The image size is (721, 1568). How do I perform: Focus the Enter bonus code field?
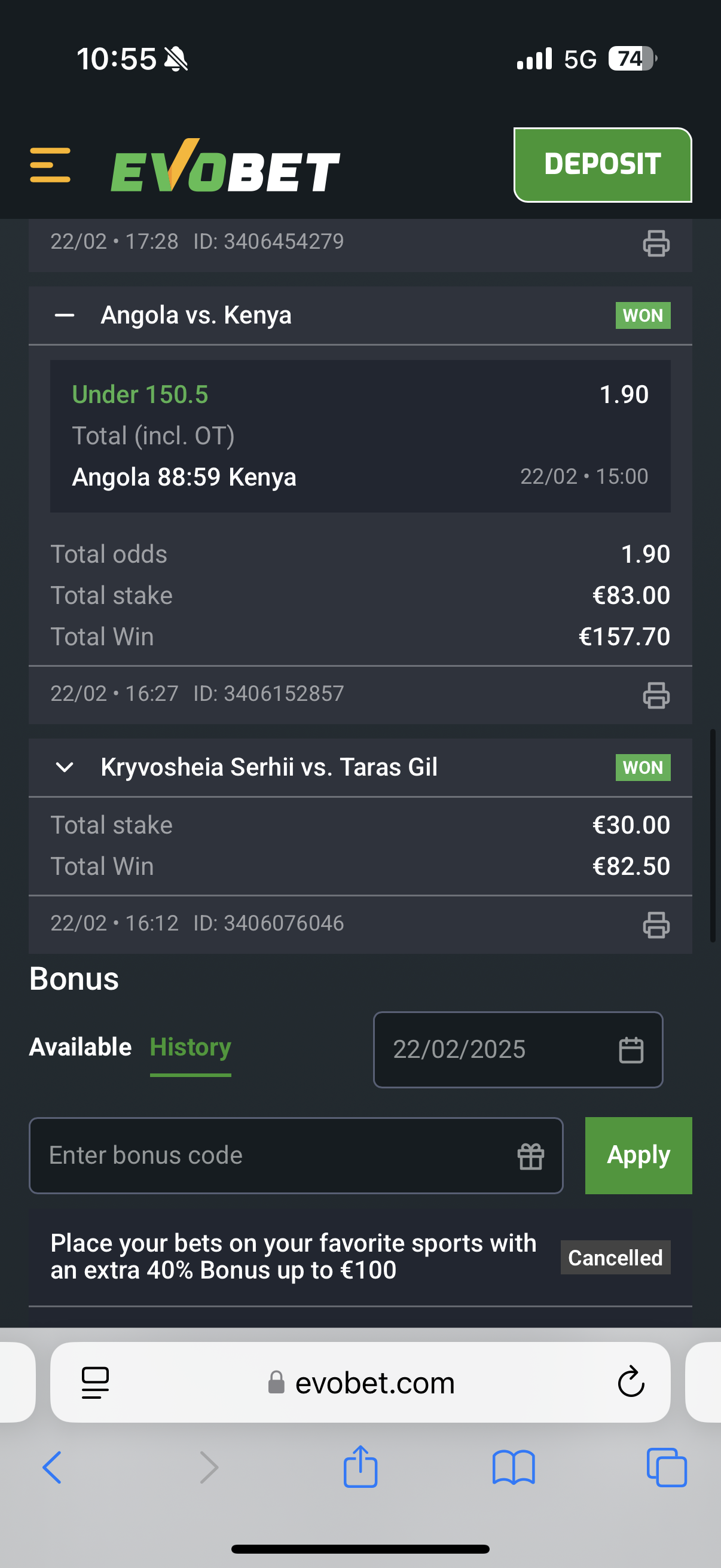point(274,1155)
